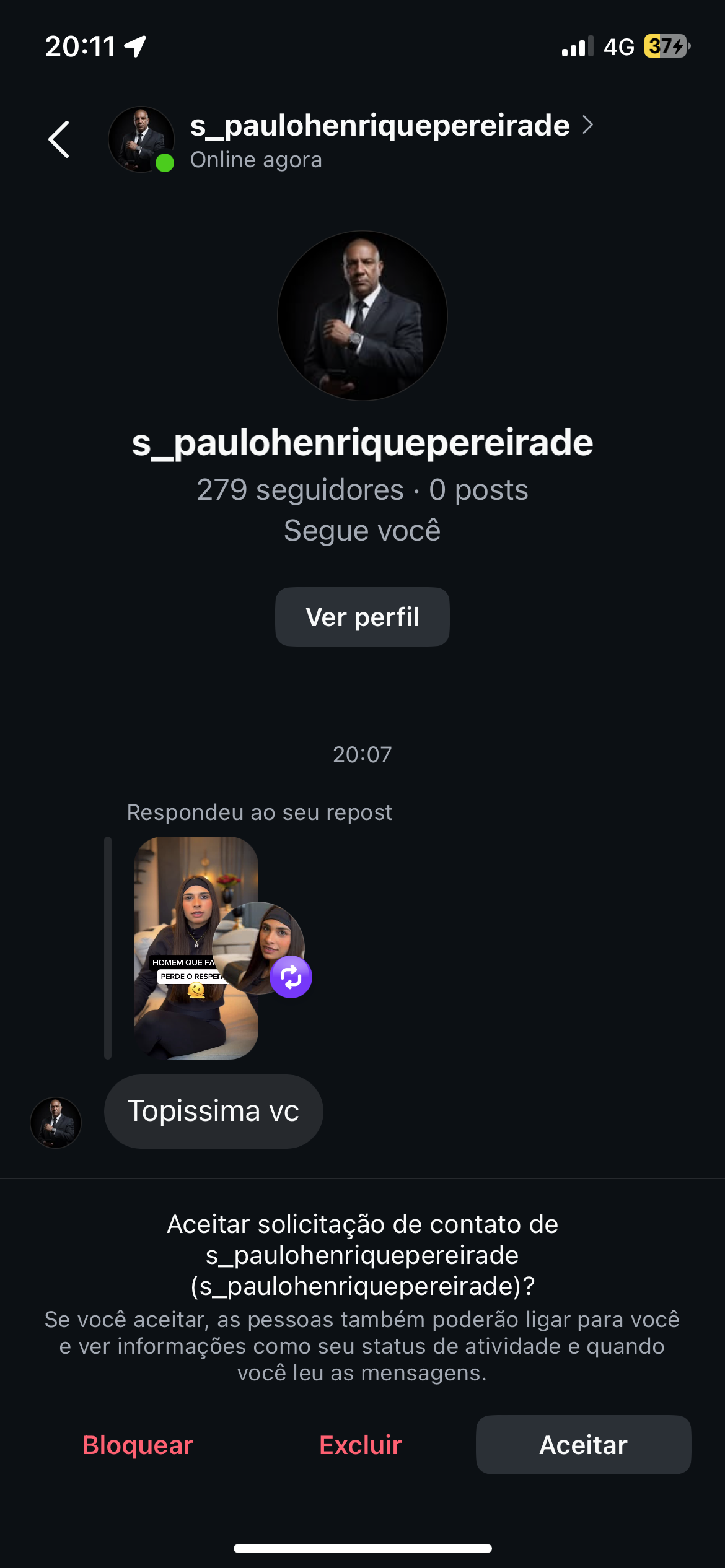Screen dimensions: 725x1568
Task: Open the replied repost video thumbnail
Action: (196, 947)
